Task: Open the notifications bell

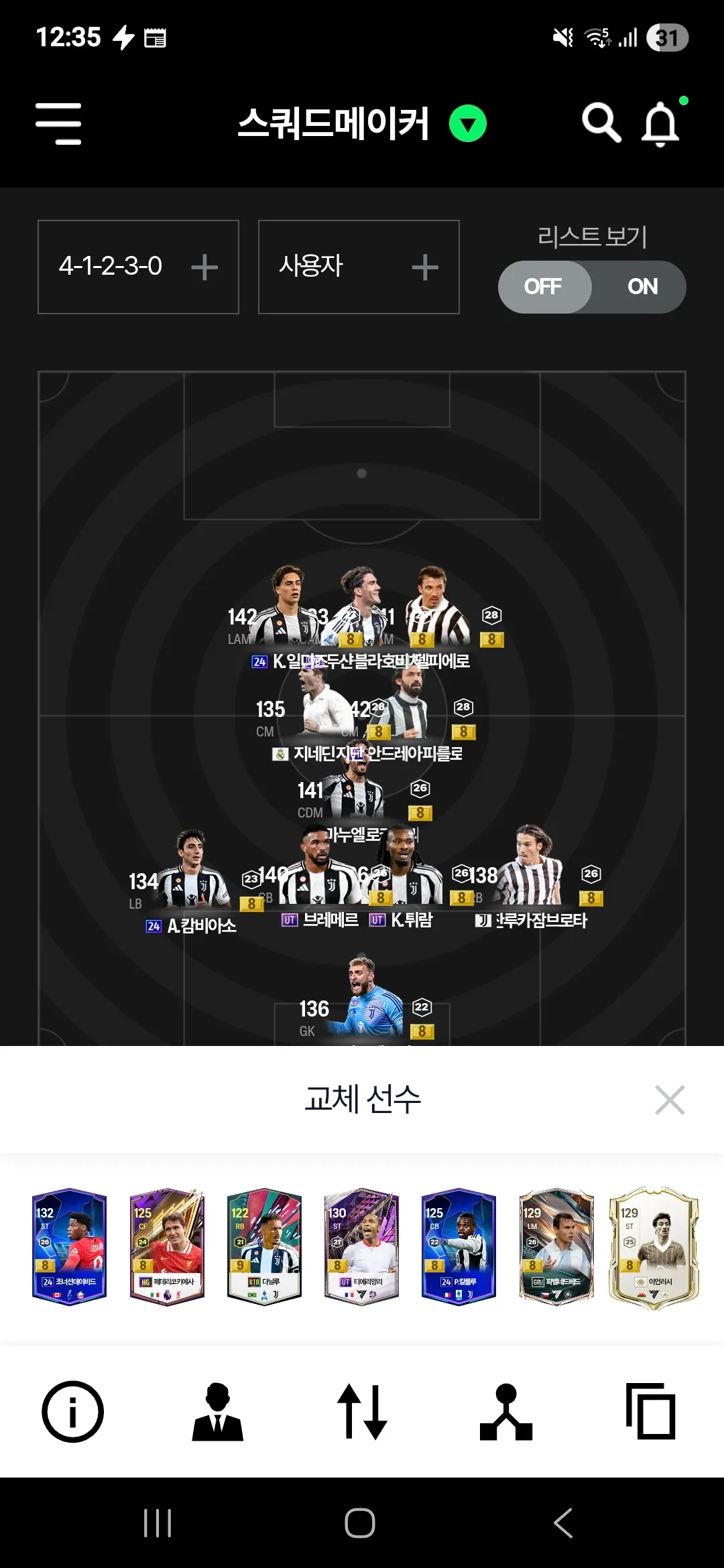Action: [x=661, y=124]
